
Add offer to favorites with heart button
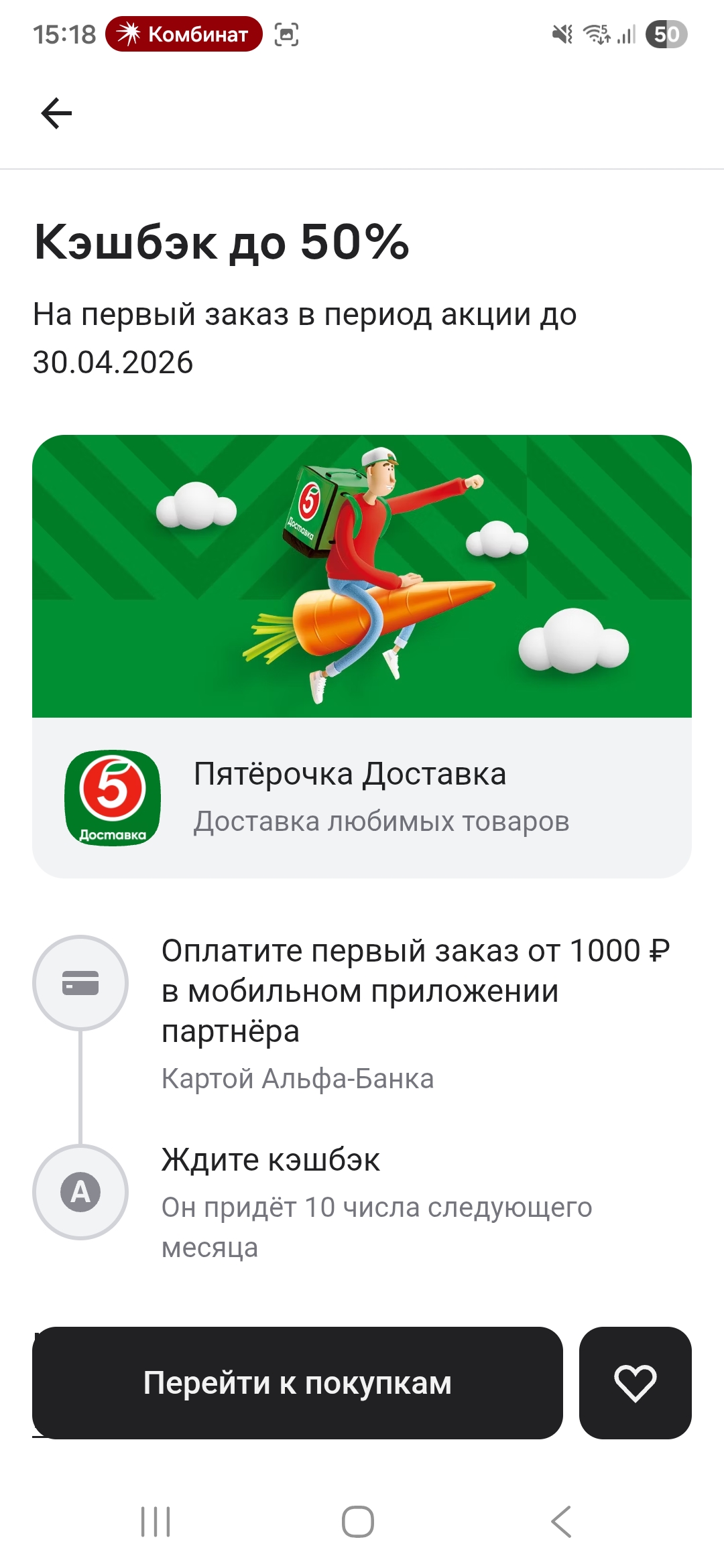(635, 1383)
